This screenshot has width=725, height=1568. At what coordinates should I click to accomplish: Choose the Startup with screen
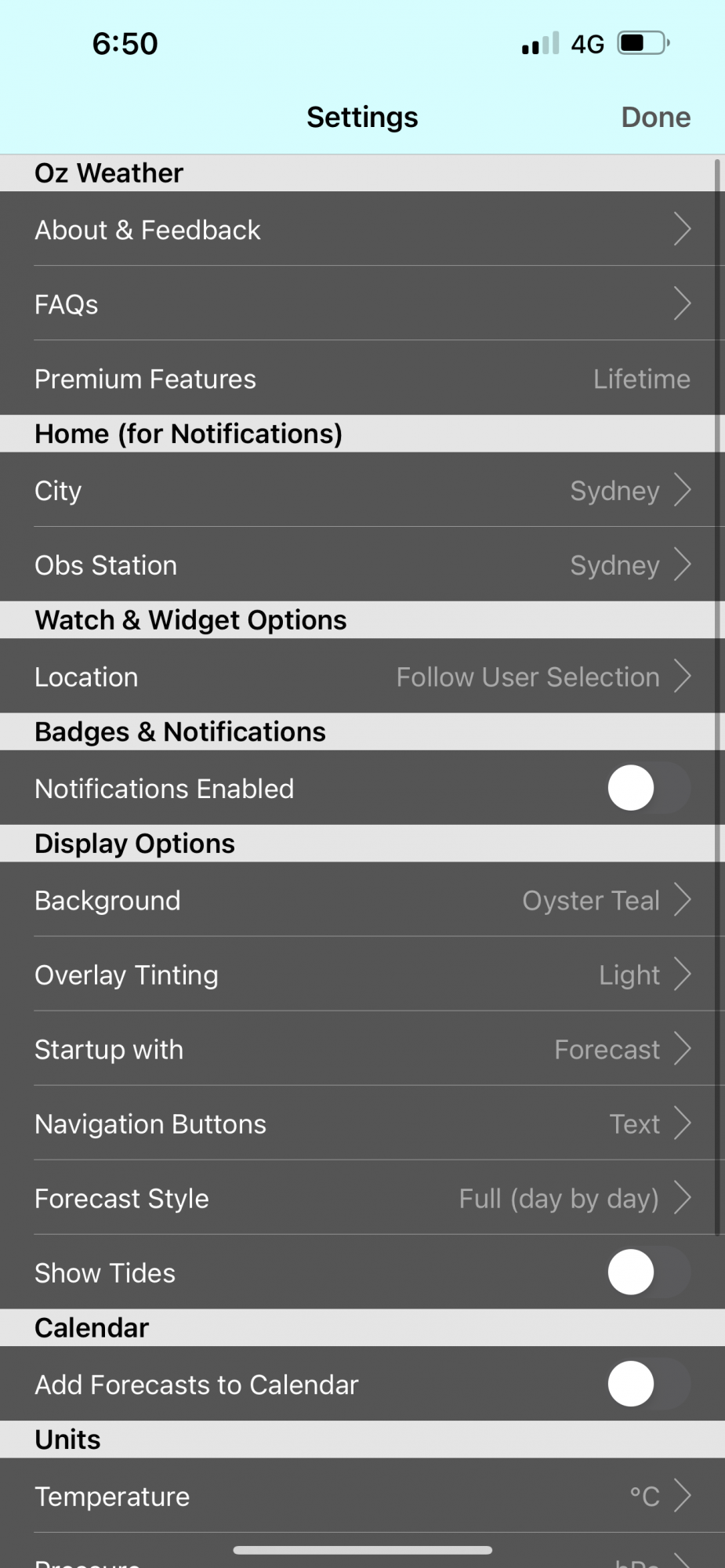tap(362, 1049)
